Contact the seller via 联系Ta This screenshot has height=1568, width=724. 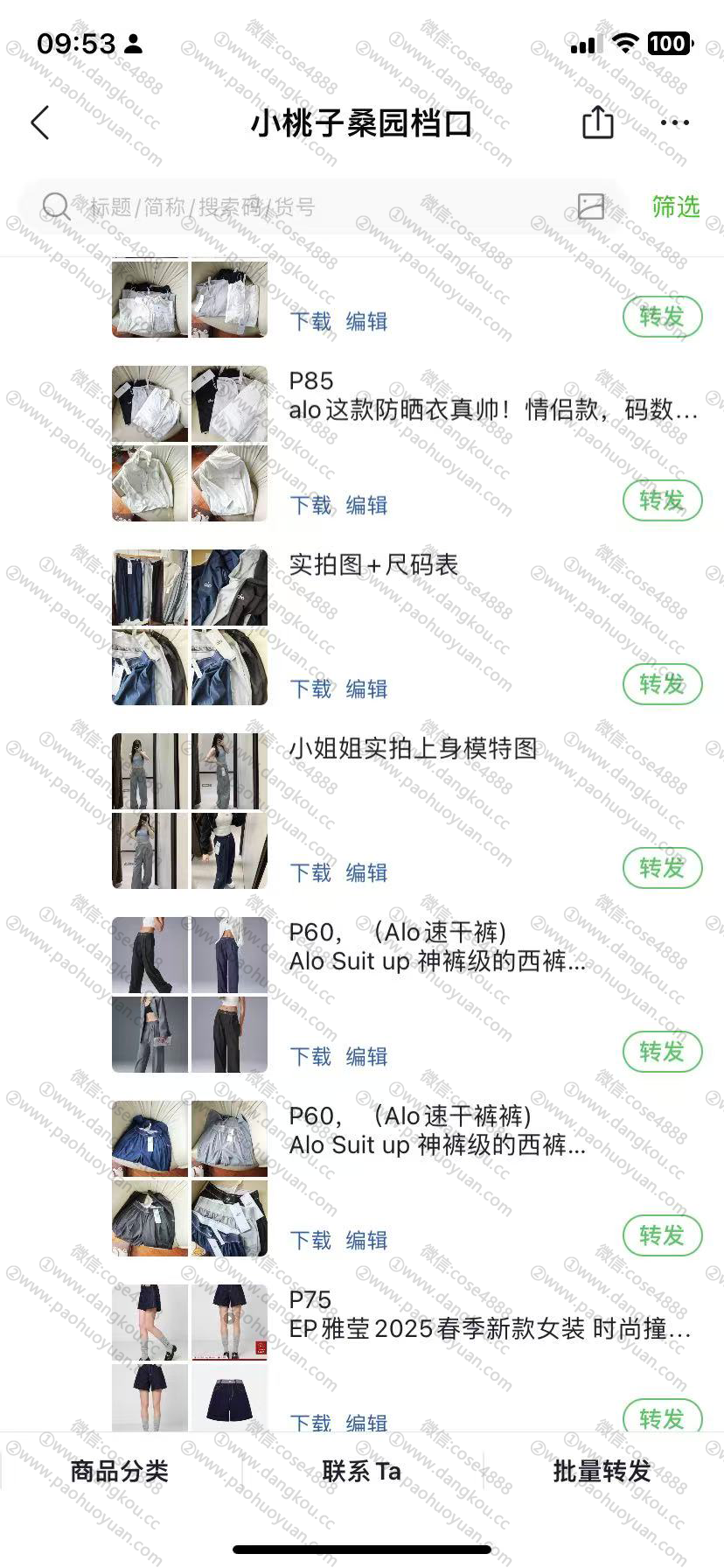[x=361, y=1472]
